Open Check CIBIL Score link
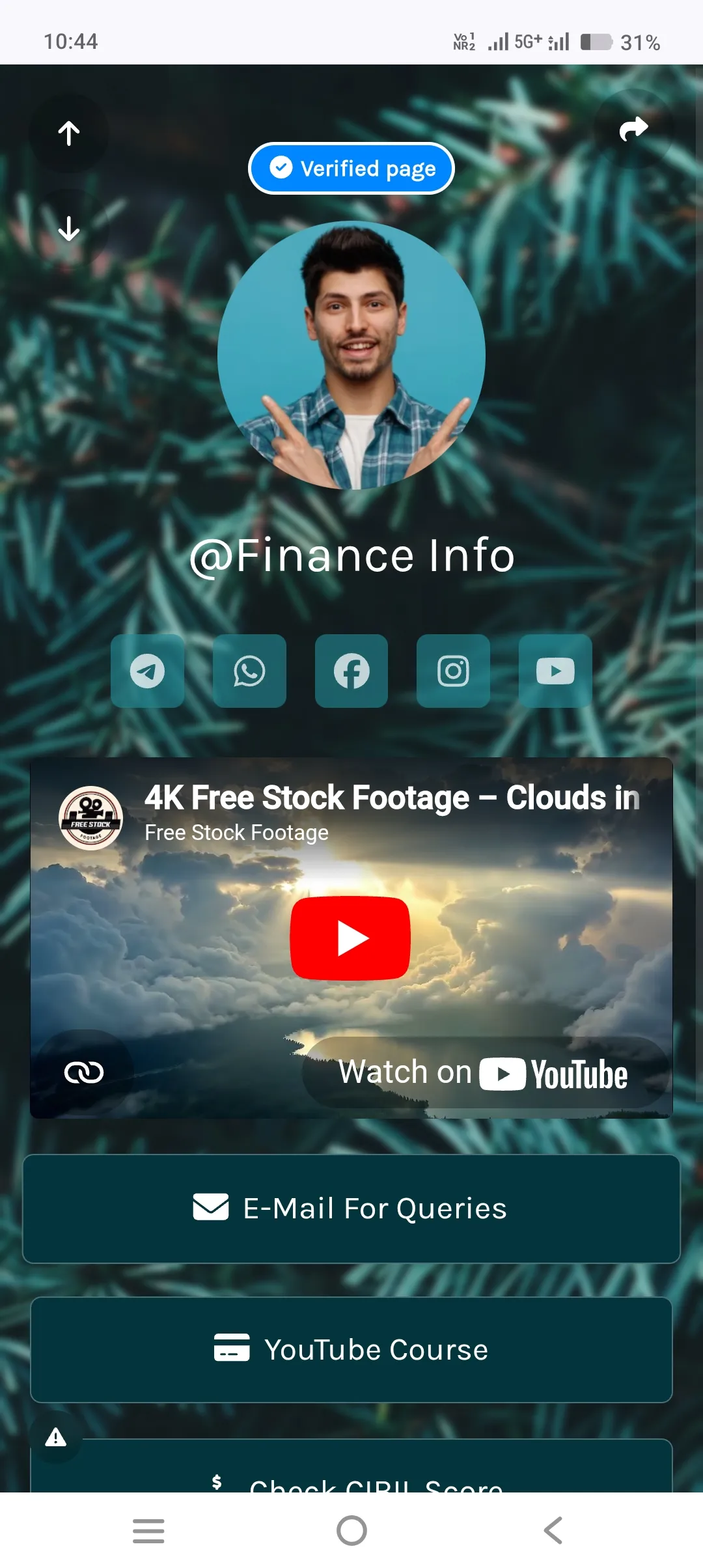703x1568 pixels. tap(376, 1481)
